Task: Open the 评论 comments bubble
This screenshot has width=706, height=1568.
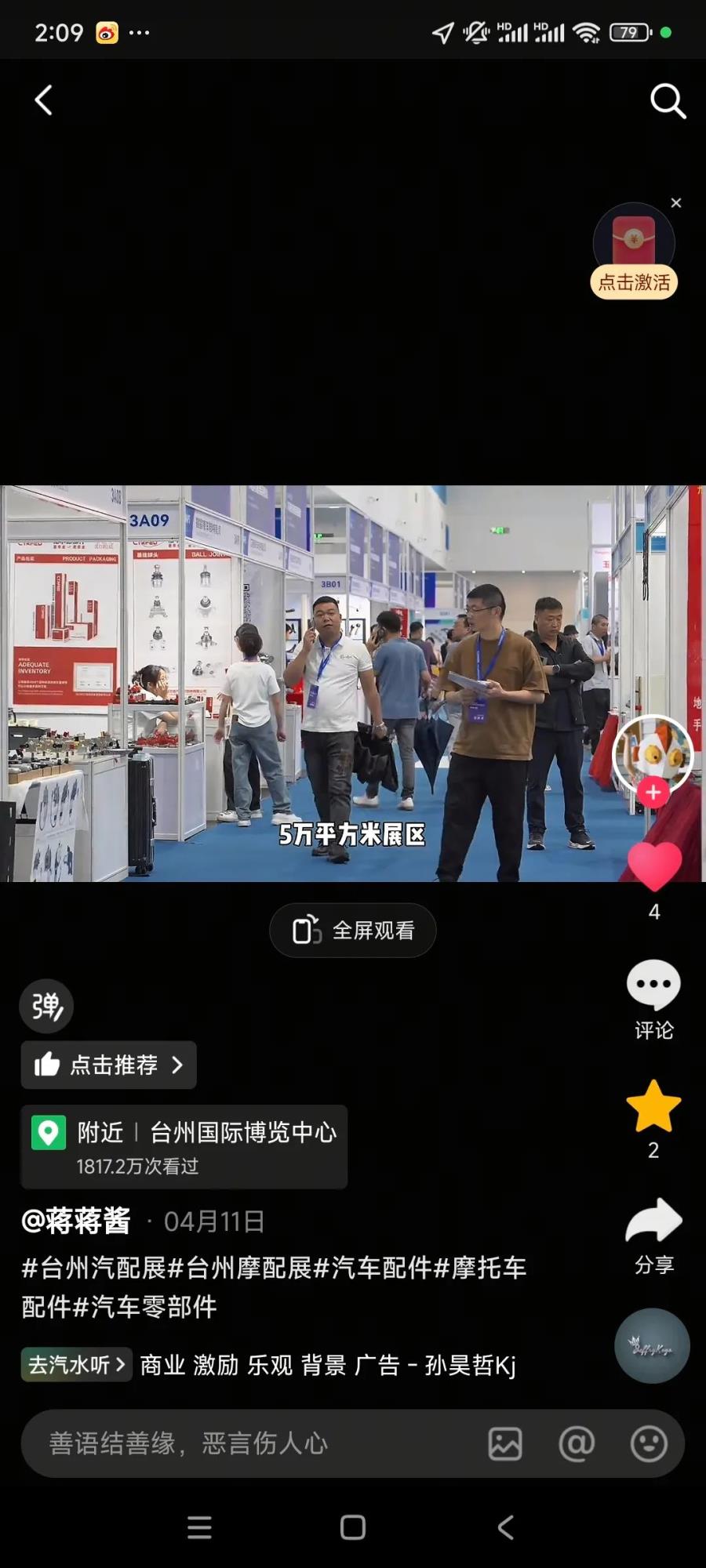Action: 653,985
